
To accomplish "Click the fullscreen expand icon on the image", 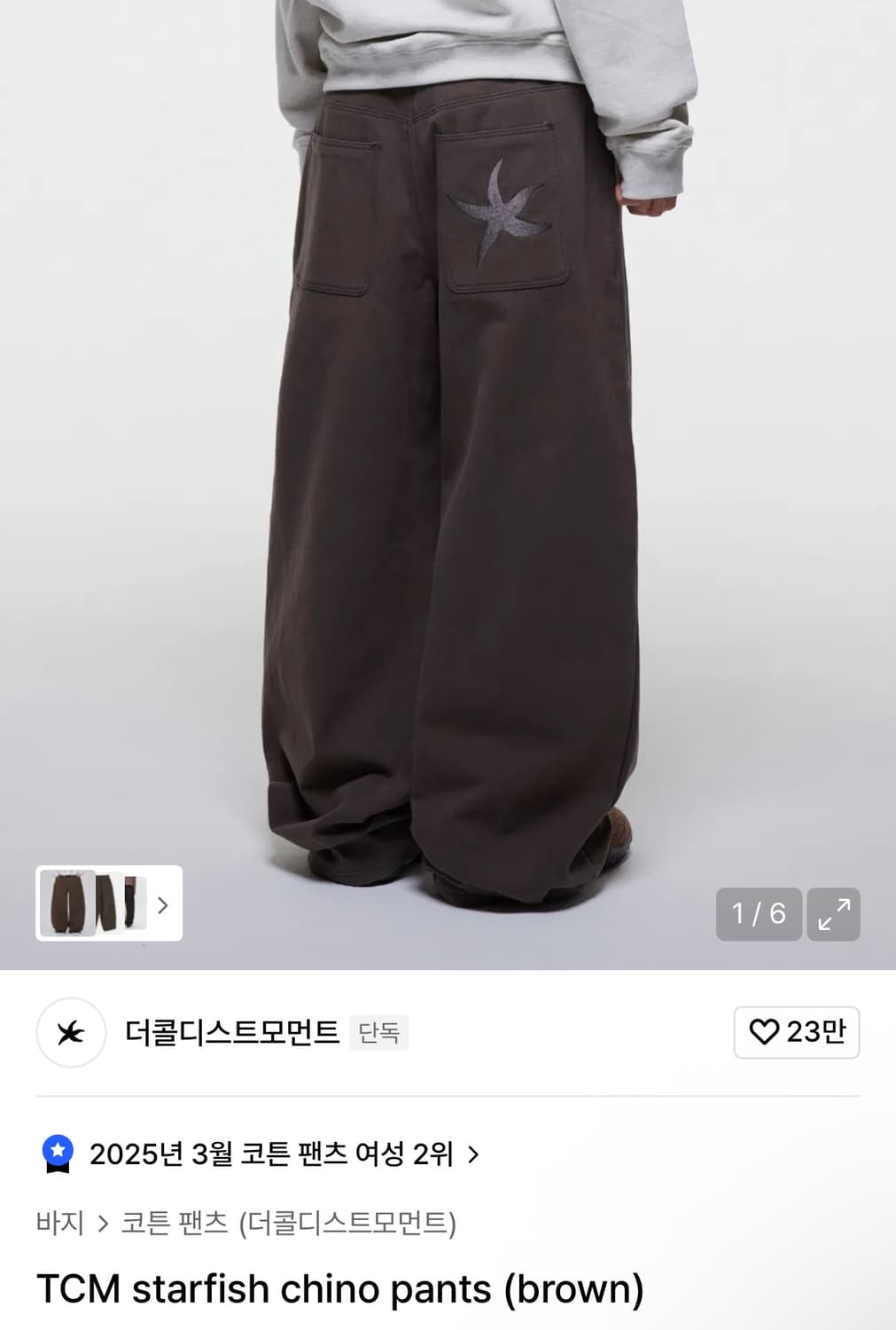I will click(831, 914).
